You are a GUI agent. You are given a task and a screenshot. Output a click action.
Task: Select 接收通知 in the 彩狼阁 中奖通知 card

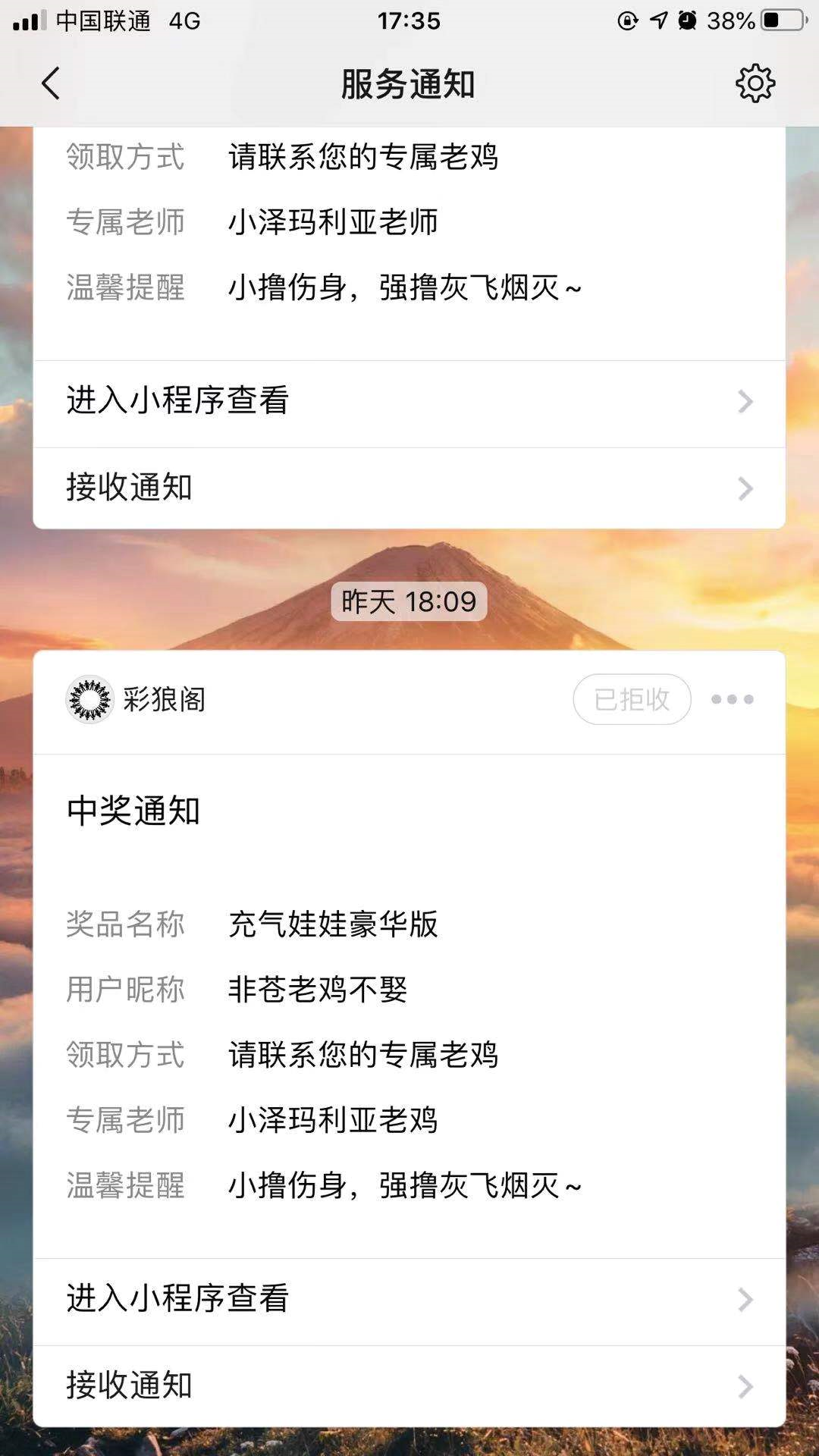pyautogui.click(x=409, y=1385)
